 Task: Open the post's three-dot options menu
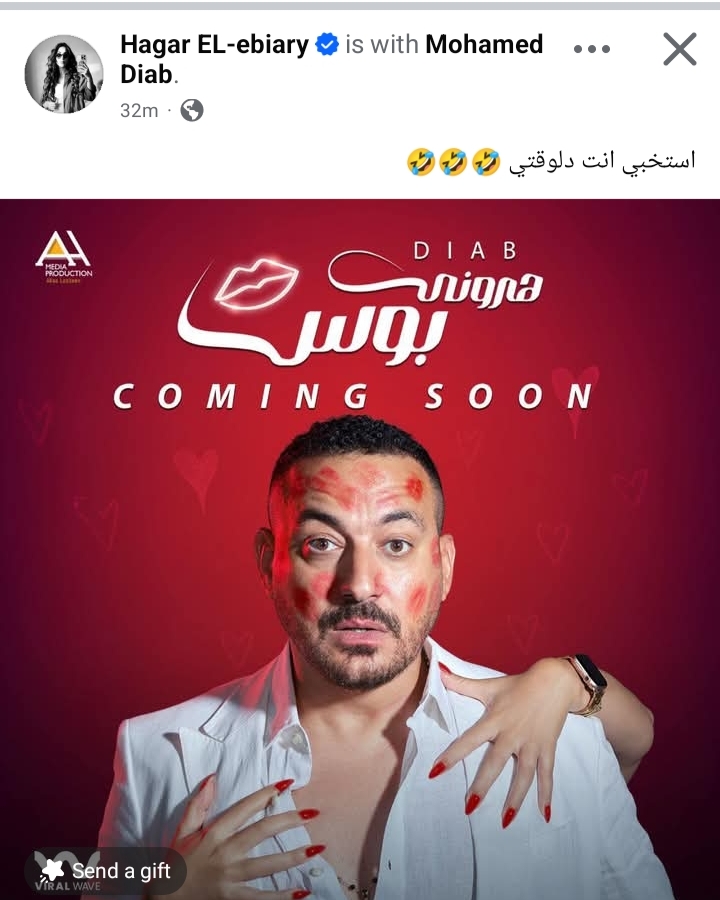591,47
